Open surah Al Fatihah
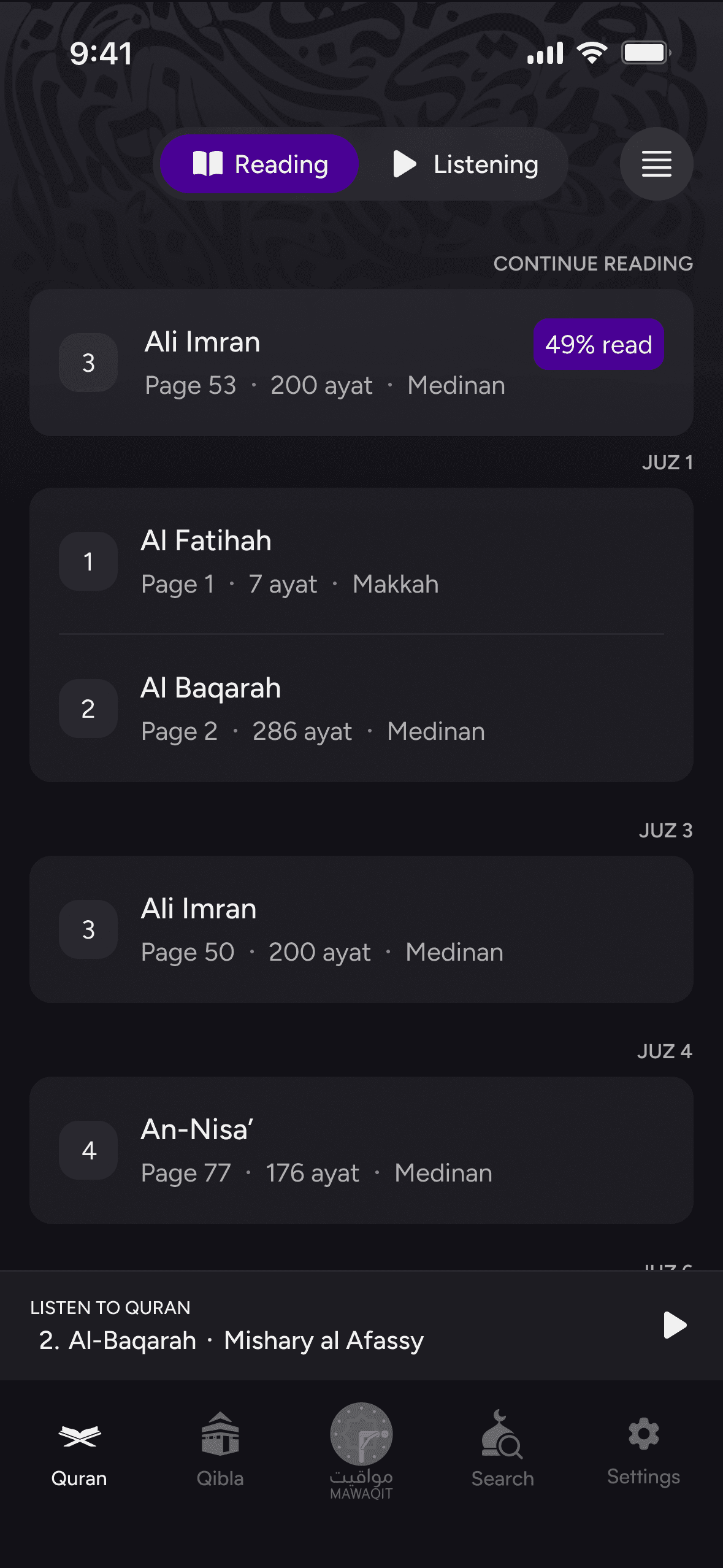Screen dimensions: 723x1568 (361, 561)
